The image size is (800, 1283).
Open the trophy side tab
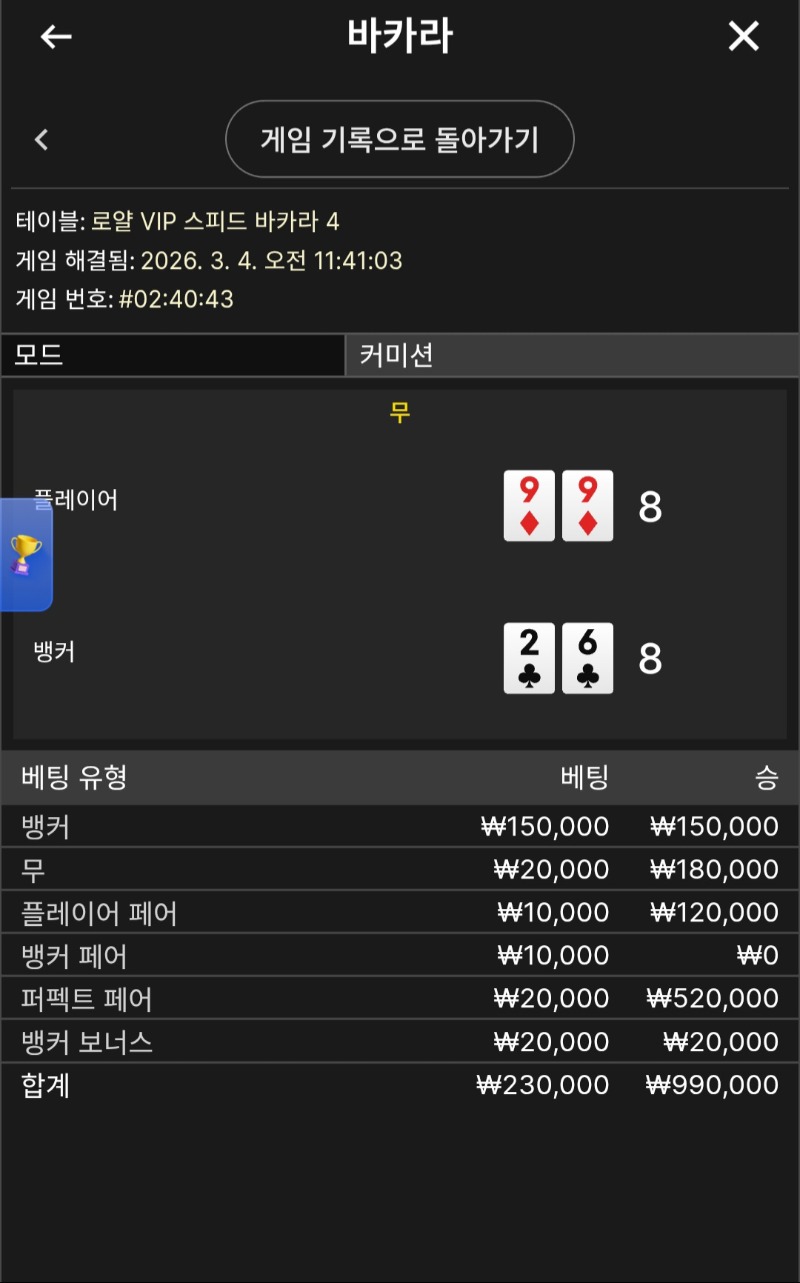[x=26, y=554]
